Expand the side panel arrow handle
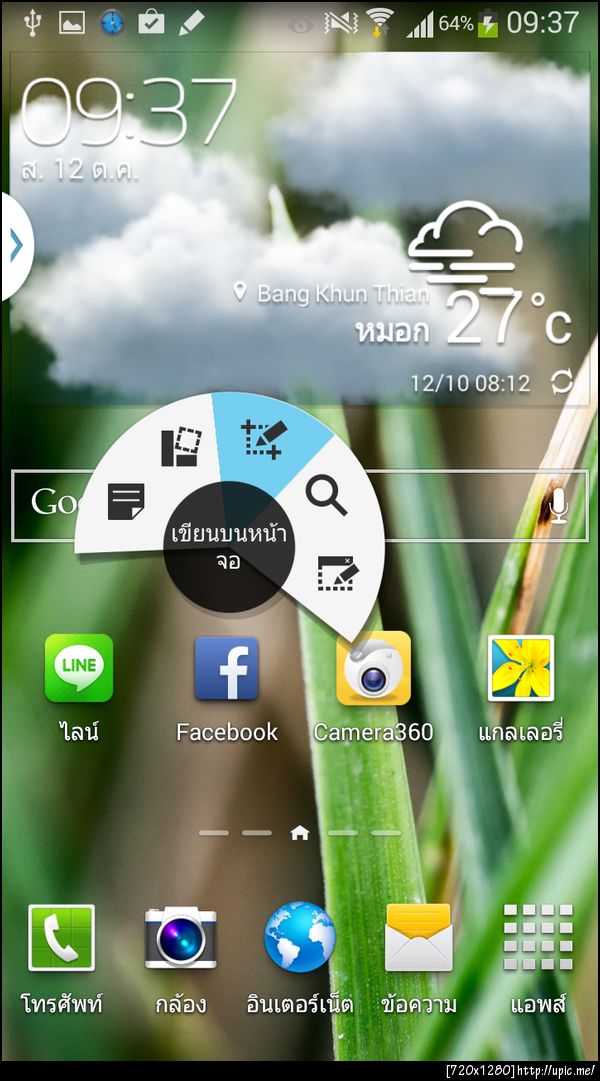This screenshot has height=1081, width=600. coord(16,246)
